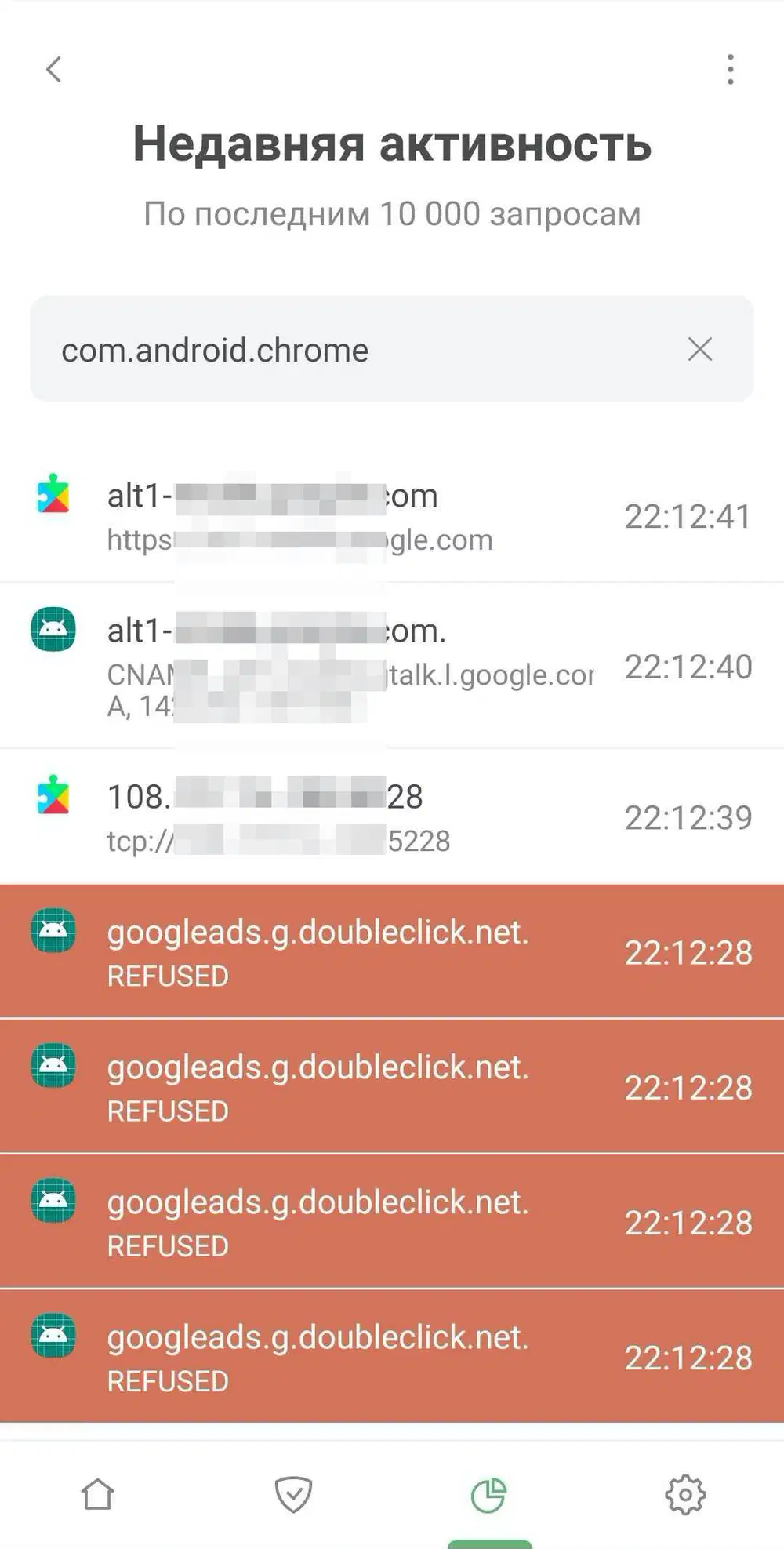Image resolution: width=784 pixels, height=1549 pixels.
Task: Go back from recent activity
Action: [53, 70]
